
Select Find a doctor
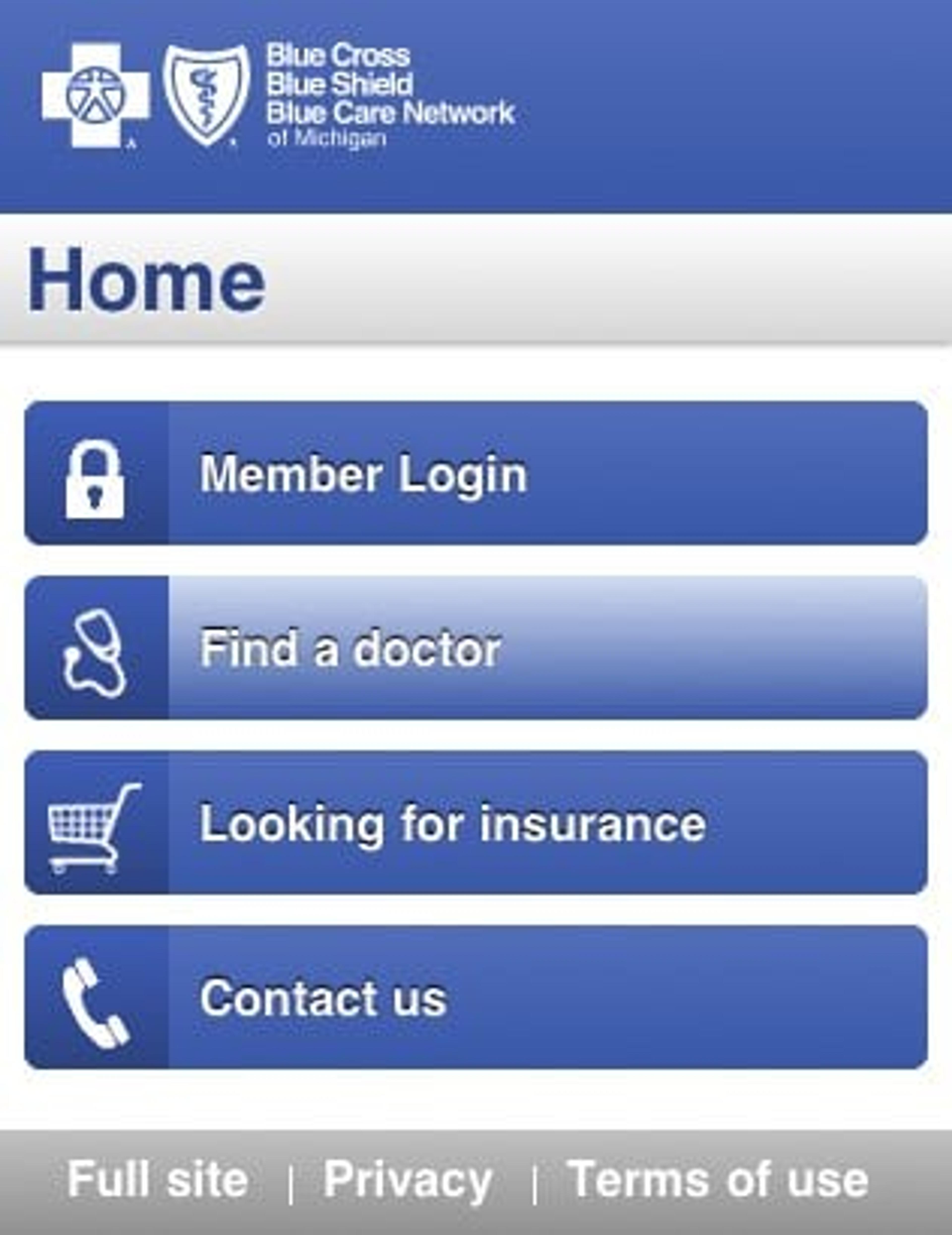(x=475, y=648)
